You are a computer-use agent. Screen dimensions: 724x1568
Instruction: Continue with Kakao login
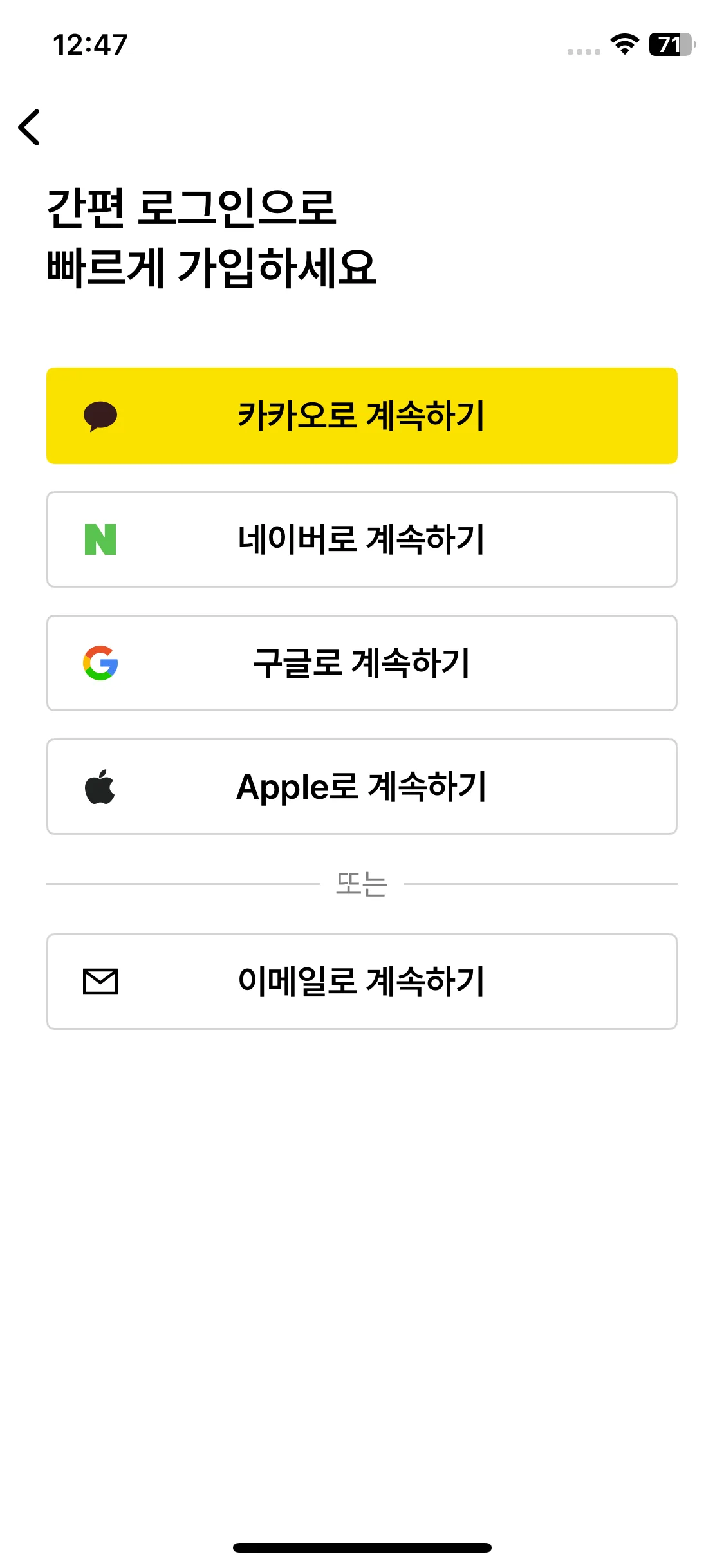[362, 416]
